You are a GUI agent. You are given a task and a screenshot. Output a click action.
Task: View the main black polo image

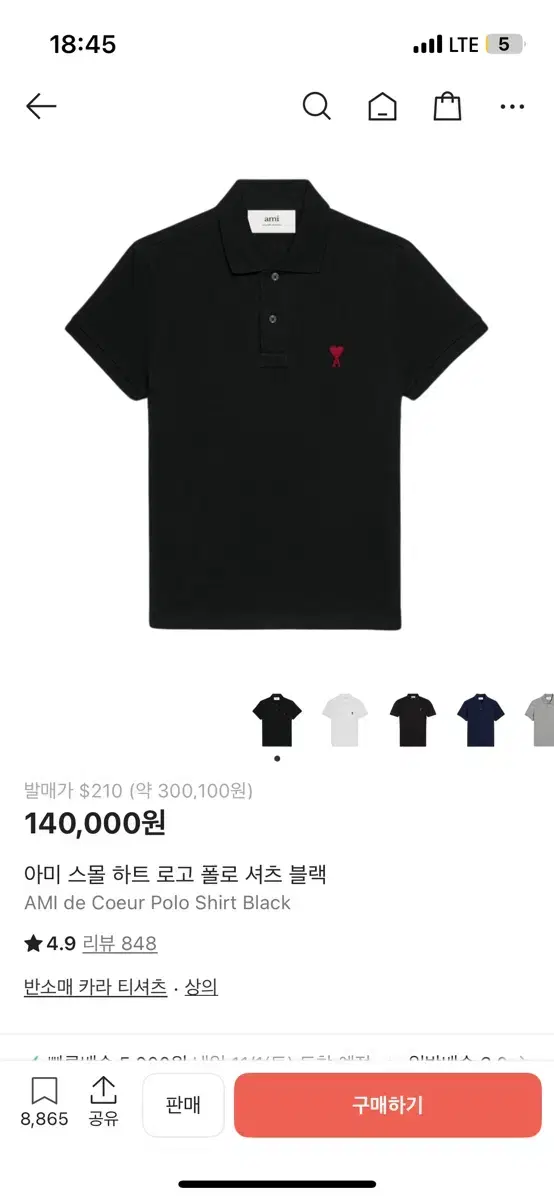coord(276,405)
